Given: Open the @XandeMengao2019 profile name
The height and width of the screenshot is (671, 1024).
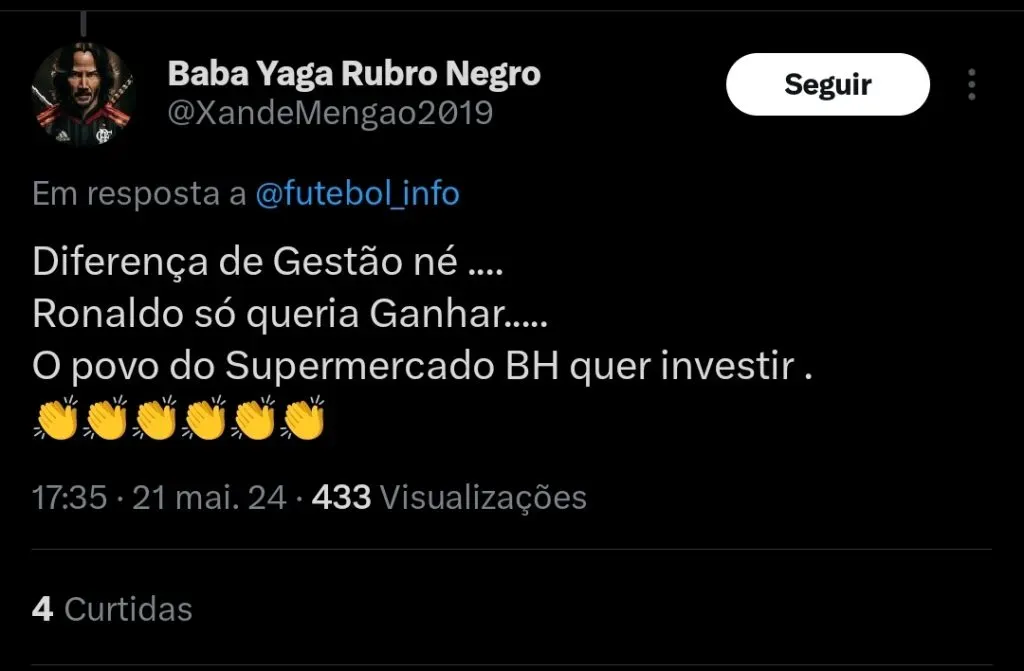Looking at the screenshot, I should (x=330, y=113).
